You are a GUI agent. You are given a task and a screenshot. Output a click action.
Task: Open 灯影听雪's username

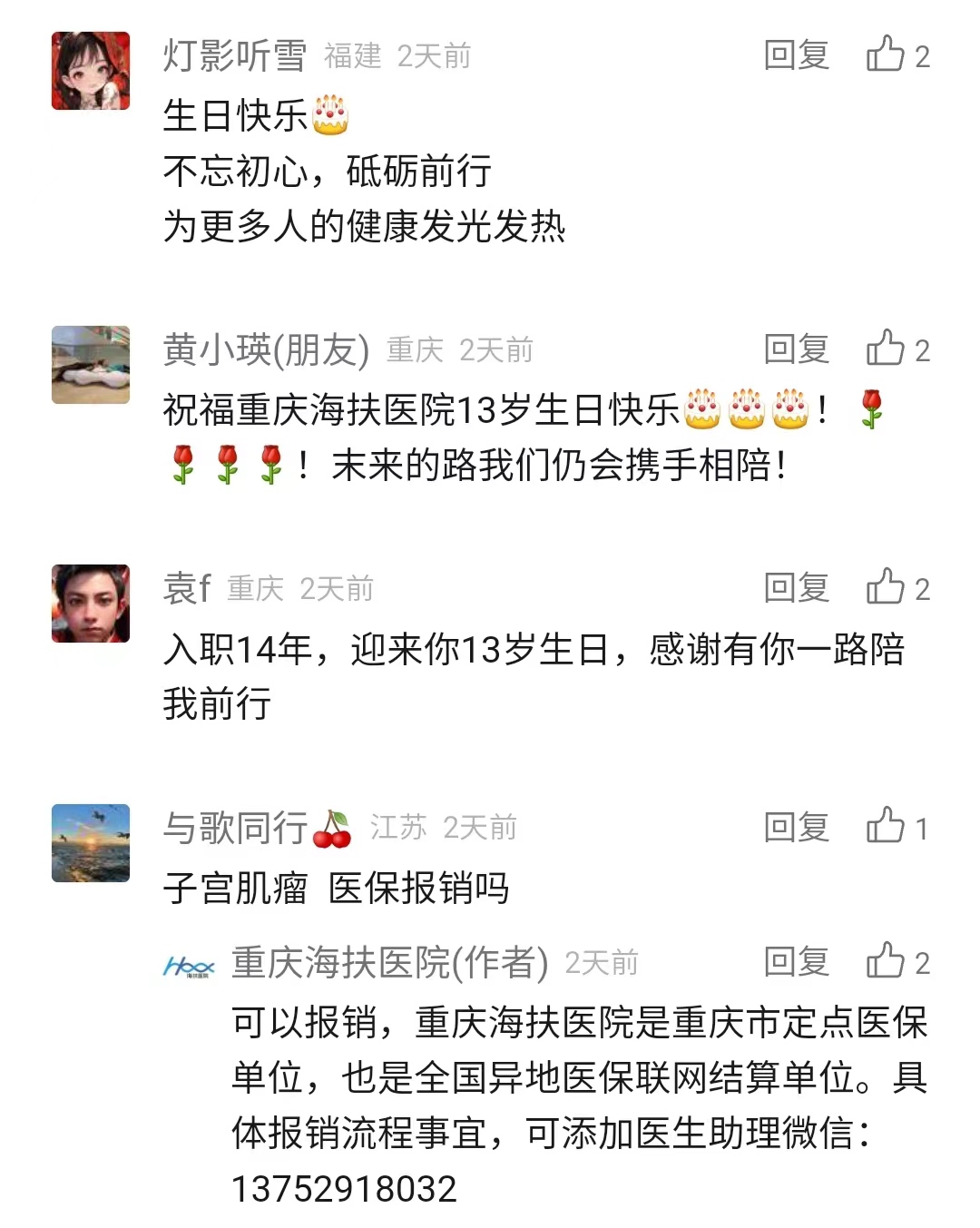(x=235, y=56)
